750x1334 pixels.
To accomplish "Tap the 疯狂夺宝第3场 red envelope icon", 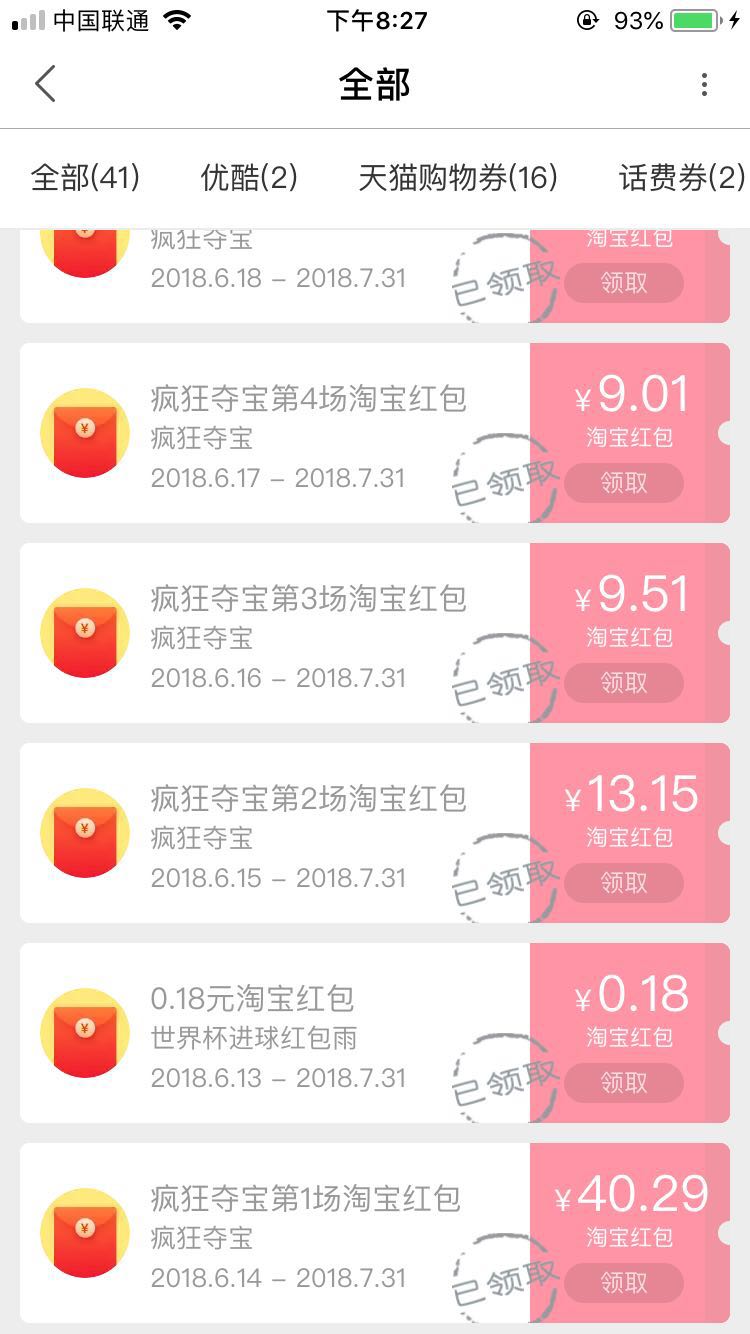I will (x=84, y=632).
